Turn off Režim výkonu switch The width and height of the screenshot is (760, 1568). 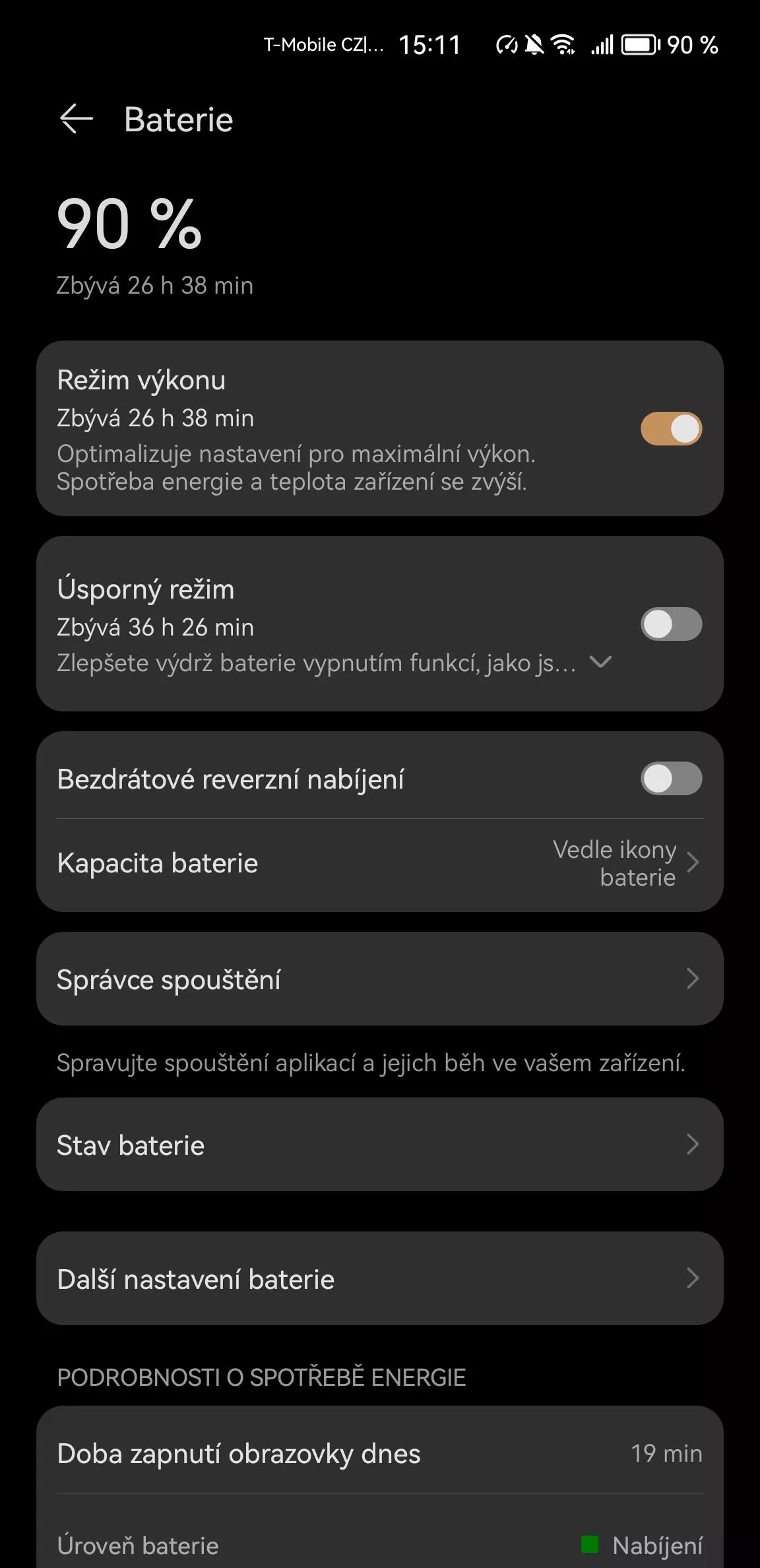click(671, 429)
